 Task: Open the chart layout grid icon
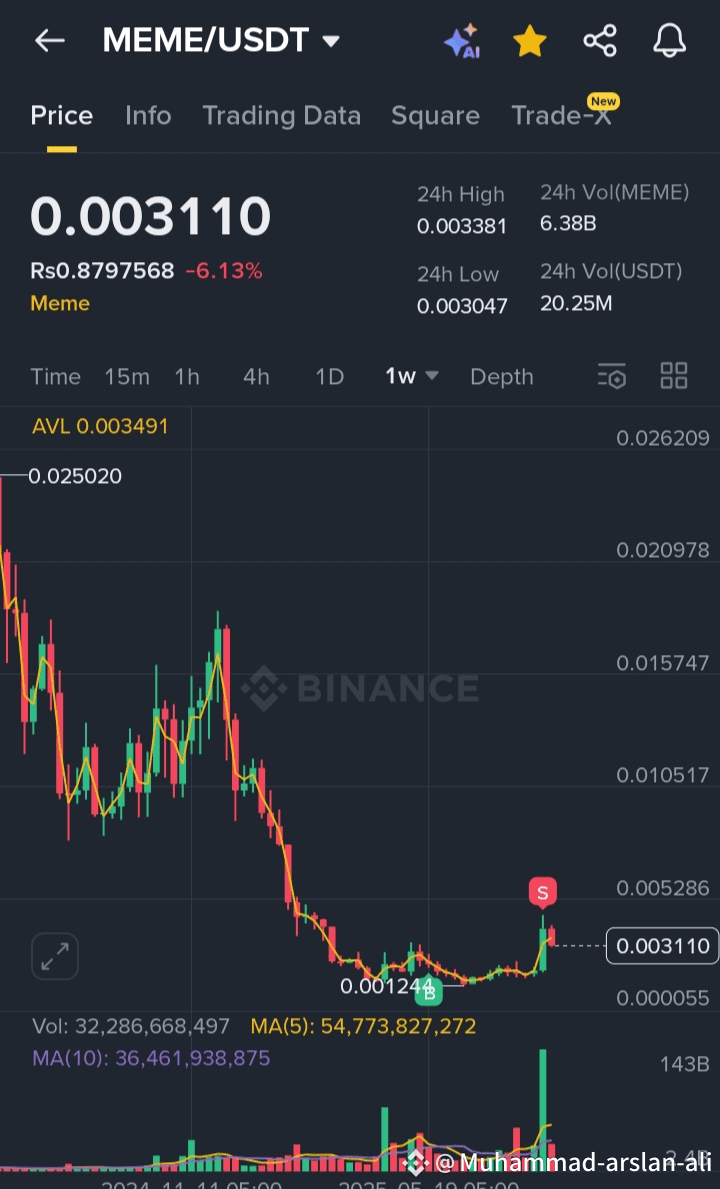[674, 375]
